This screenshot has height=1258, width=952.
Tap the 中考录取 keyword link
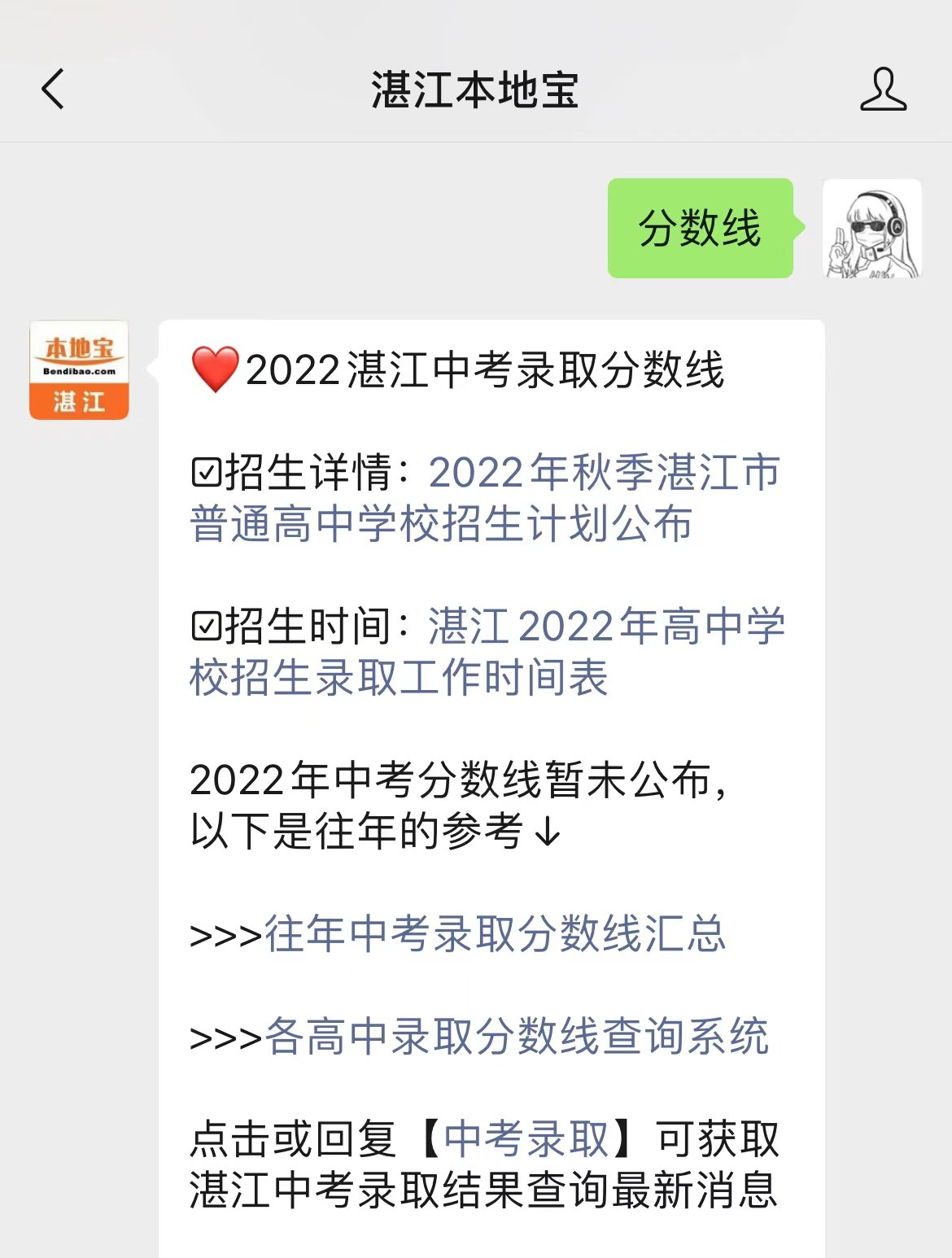coord(526,1138)
